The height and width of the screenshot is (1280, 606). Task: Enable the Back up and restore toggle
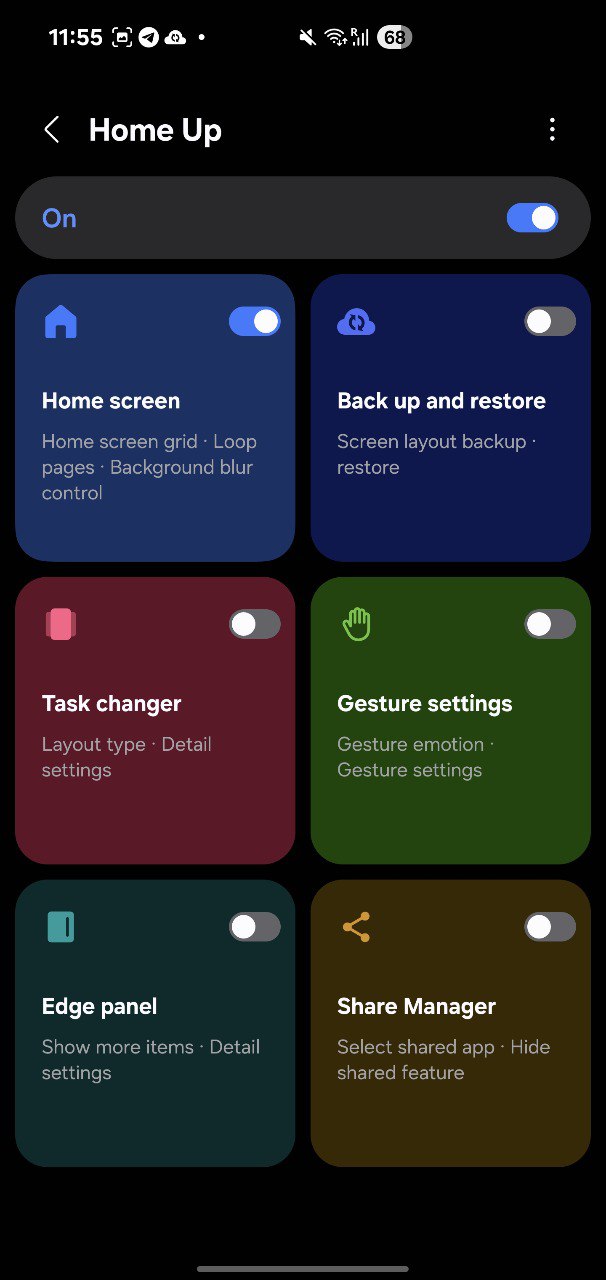point(550,321)
